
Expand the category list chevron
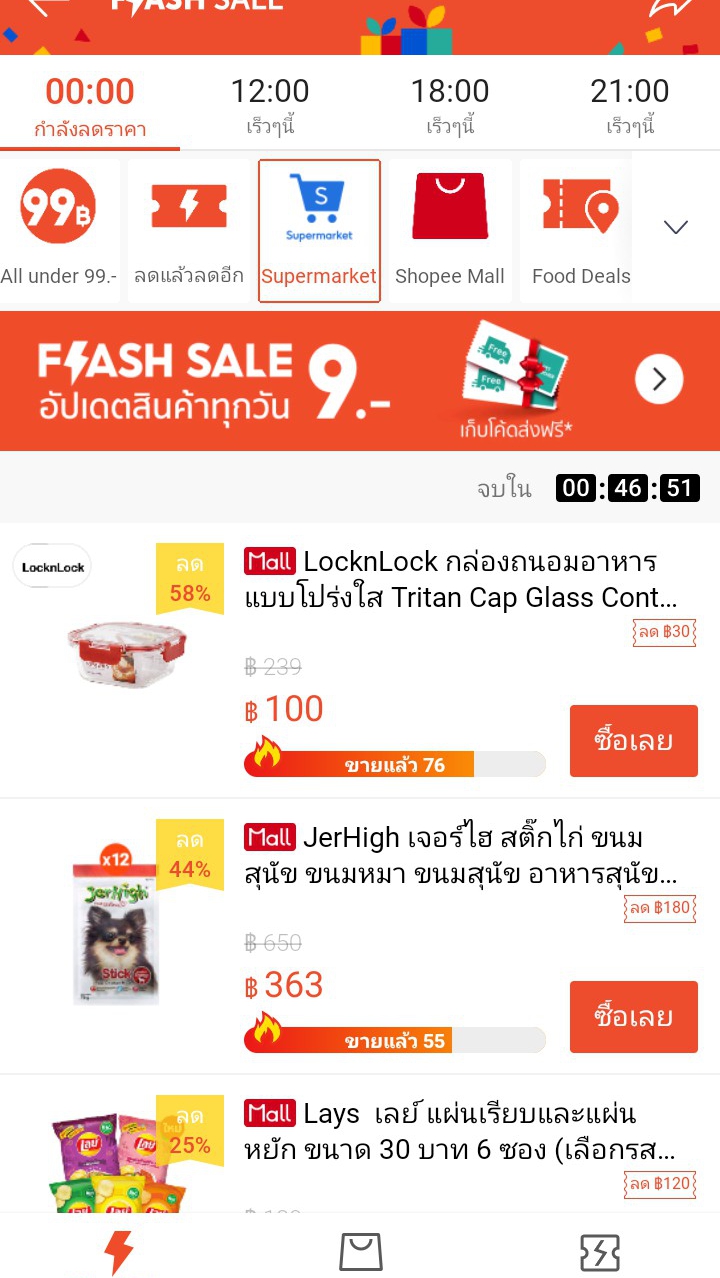(x=676, y=227)
